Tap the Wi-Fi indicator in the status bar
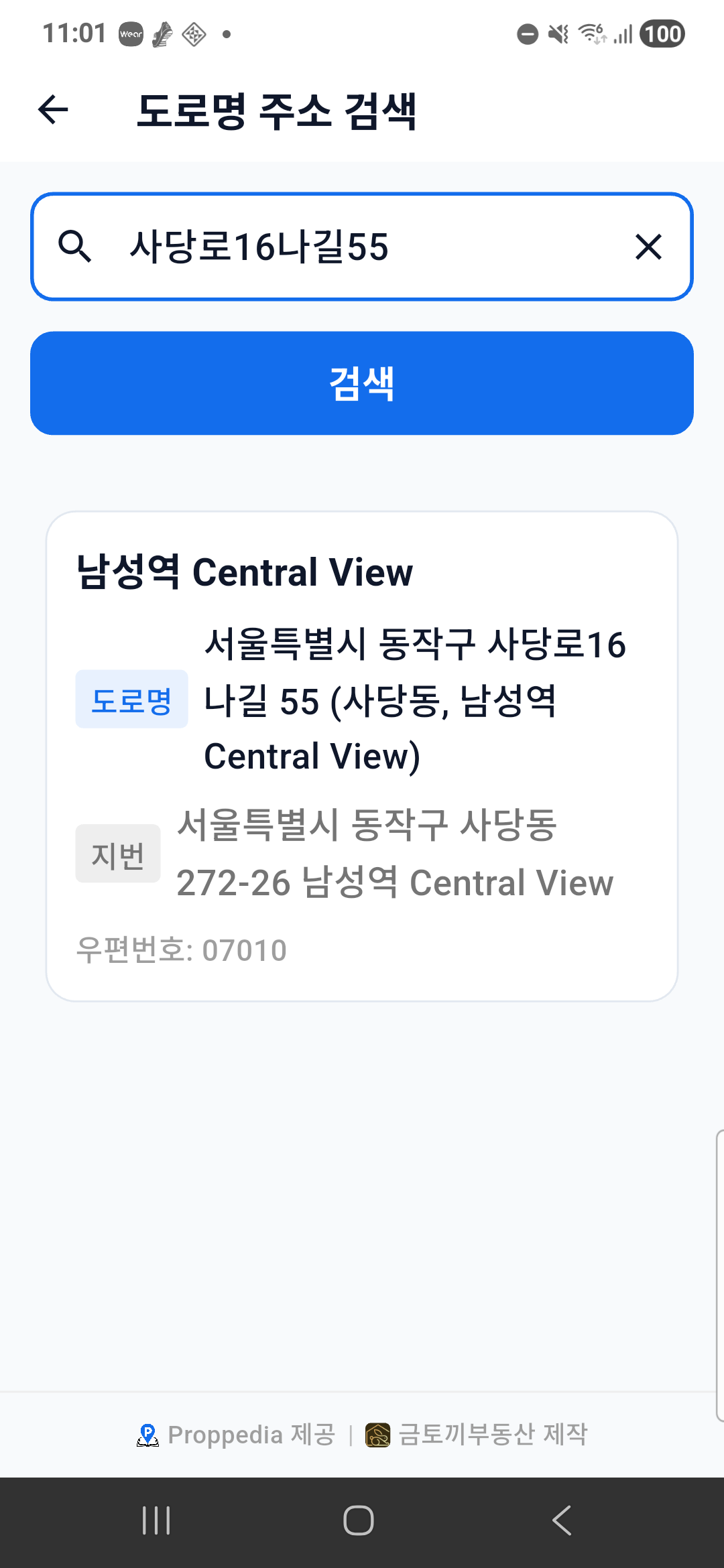The image size is (724, 1568). click(x=590, y=34)
